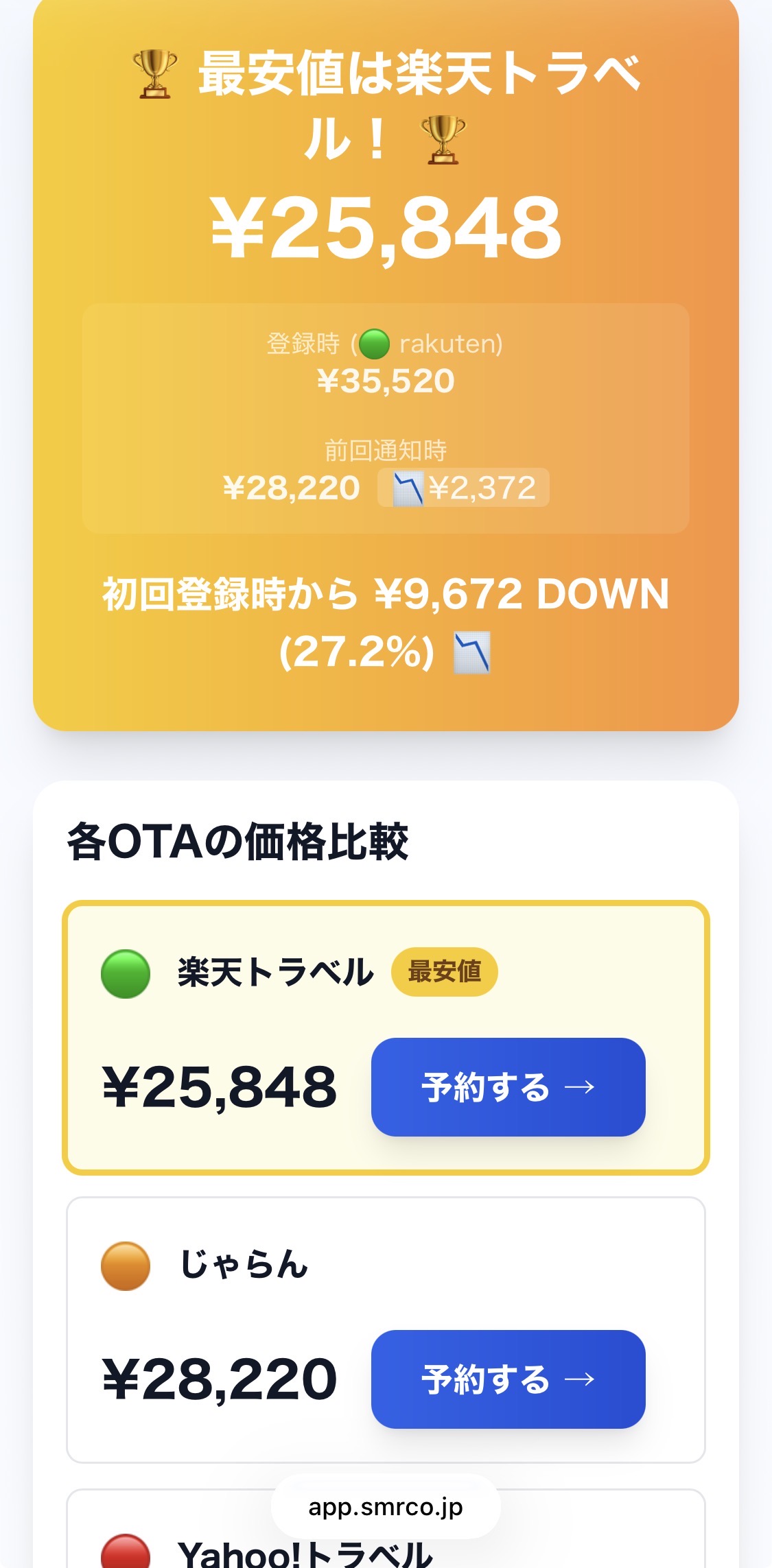772x1568 pixels.
Task: Expand the 前回通知時 price section
Action: point(386,470)
